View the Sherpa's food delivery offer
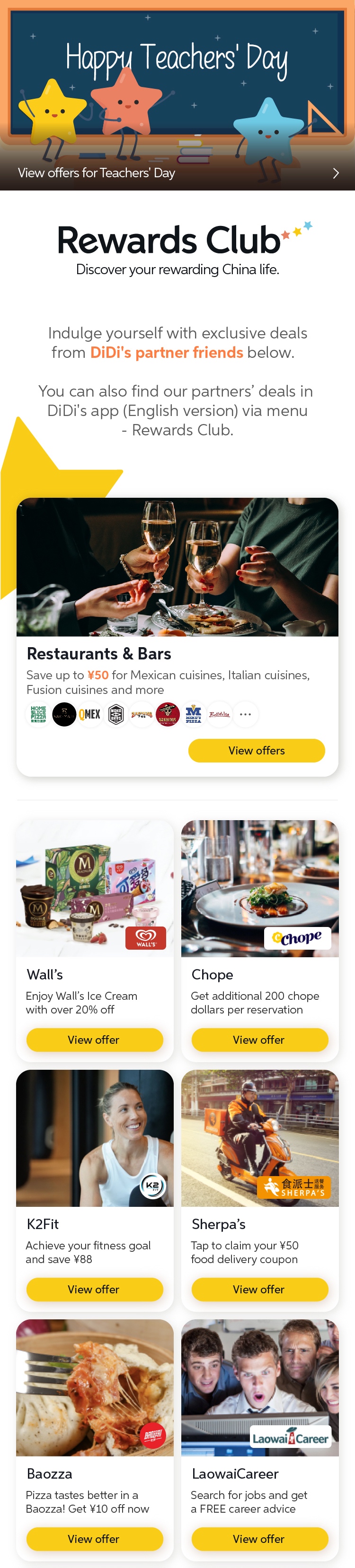 259,1289
